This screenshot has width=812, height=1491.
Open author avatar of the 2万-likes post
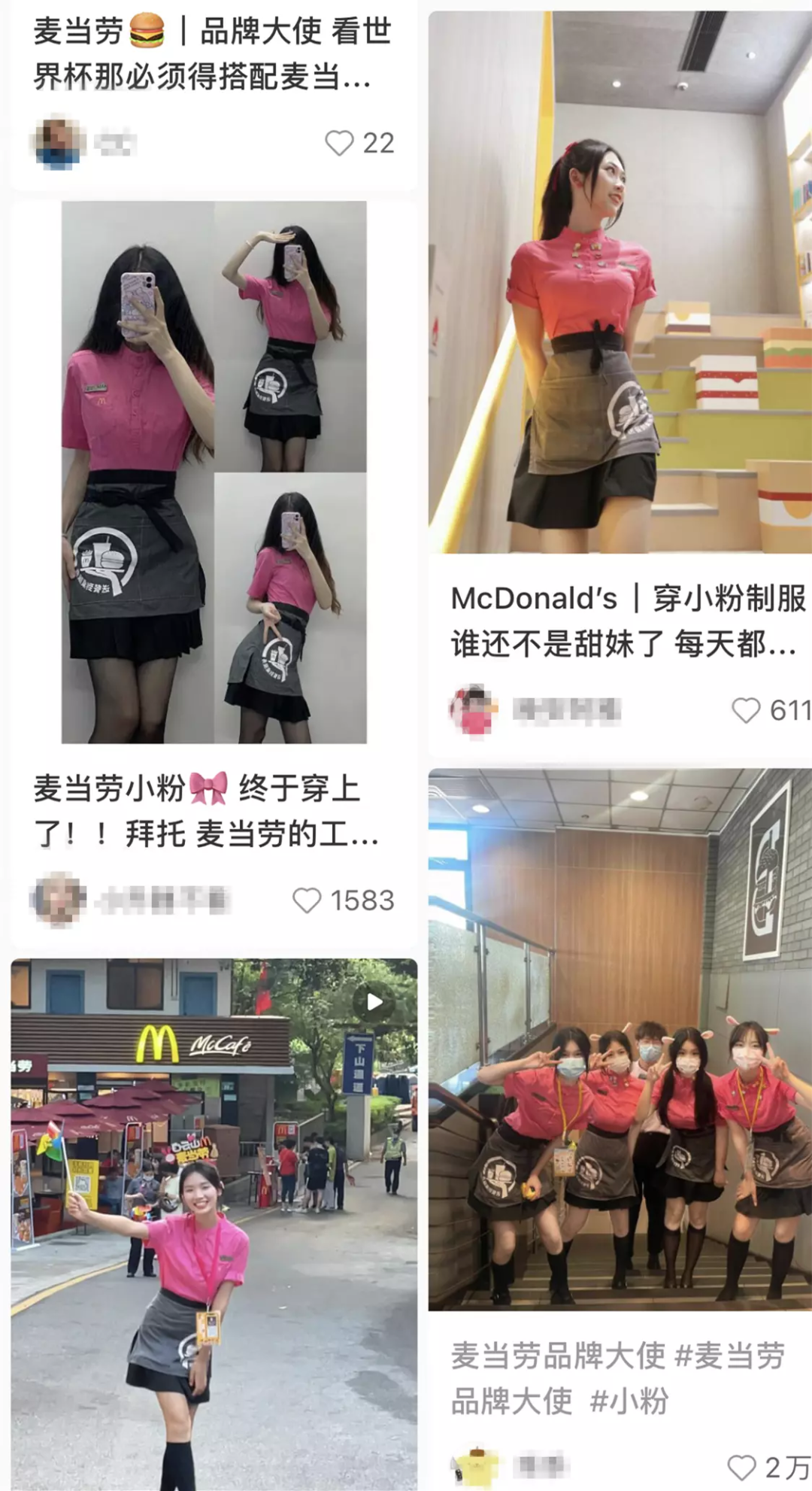point(475,1466)
